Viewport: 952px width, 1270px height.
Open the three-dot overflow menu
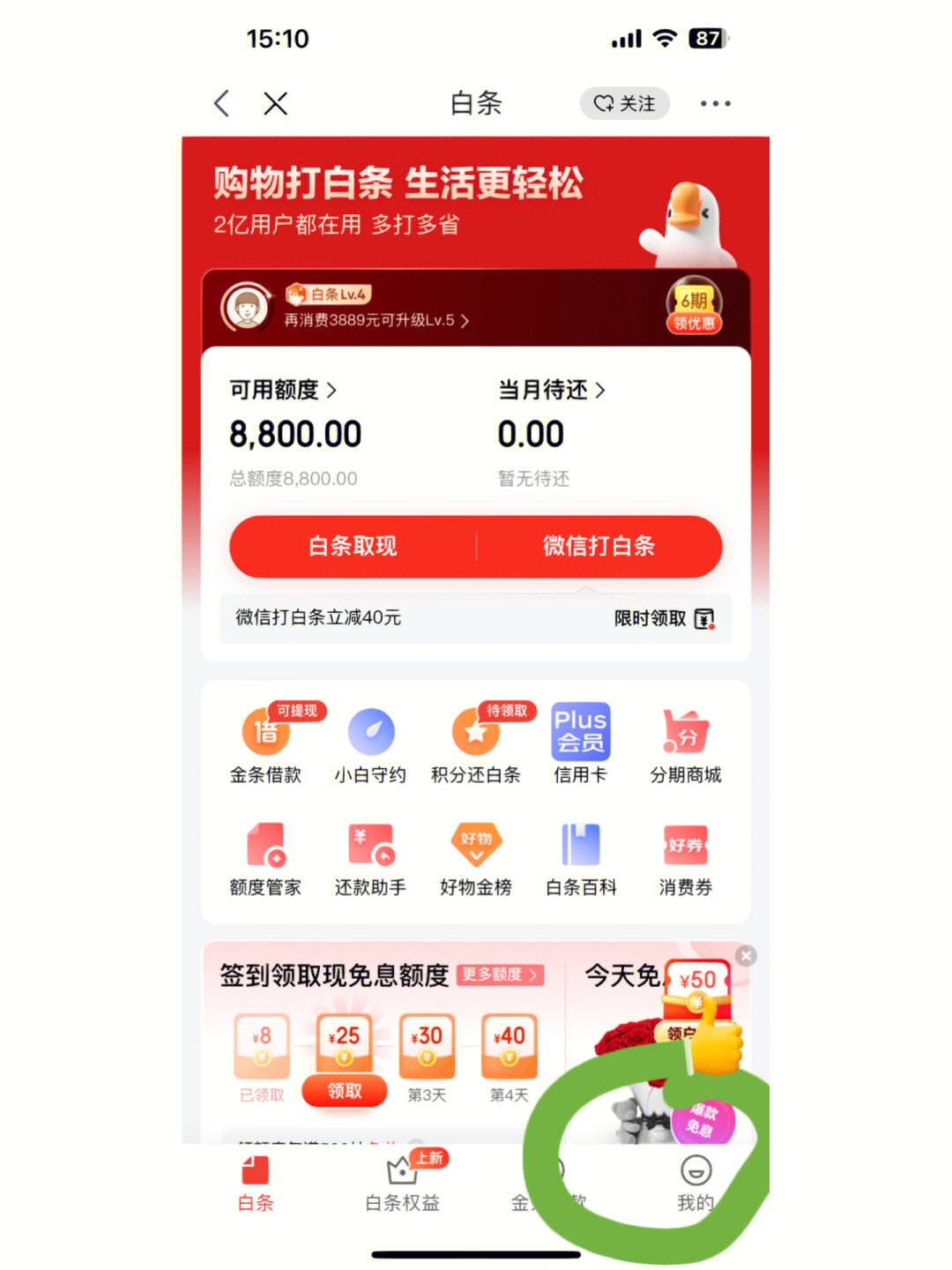(x=715, y=103)
